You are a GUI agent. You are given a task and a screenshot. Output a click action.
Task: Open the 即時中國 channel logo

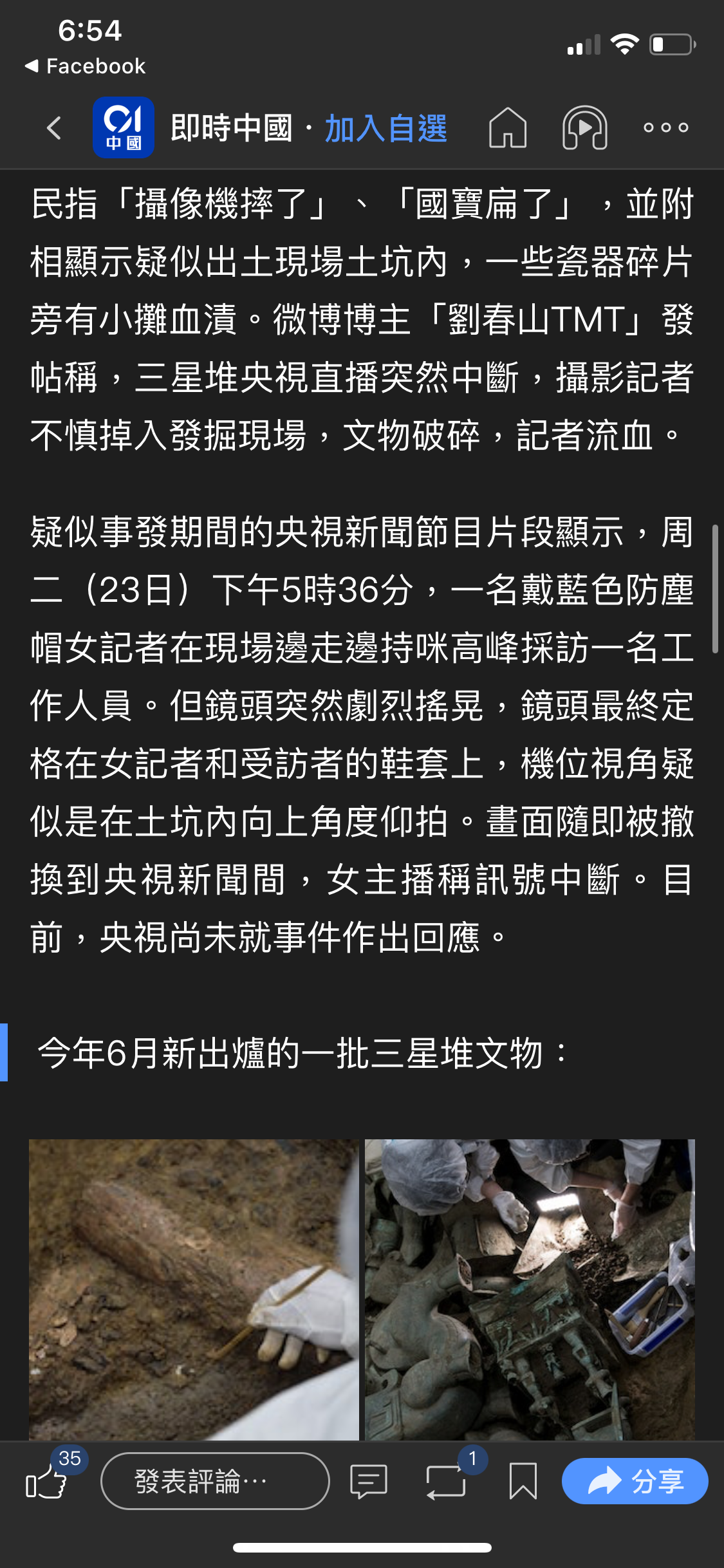(x=123, y=127)
